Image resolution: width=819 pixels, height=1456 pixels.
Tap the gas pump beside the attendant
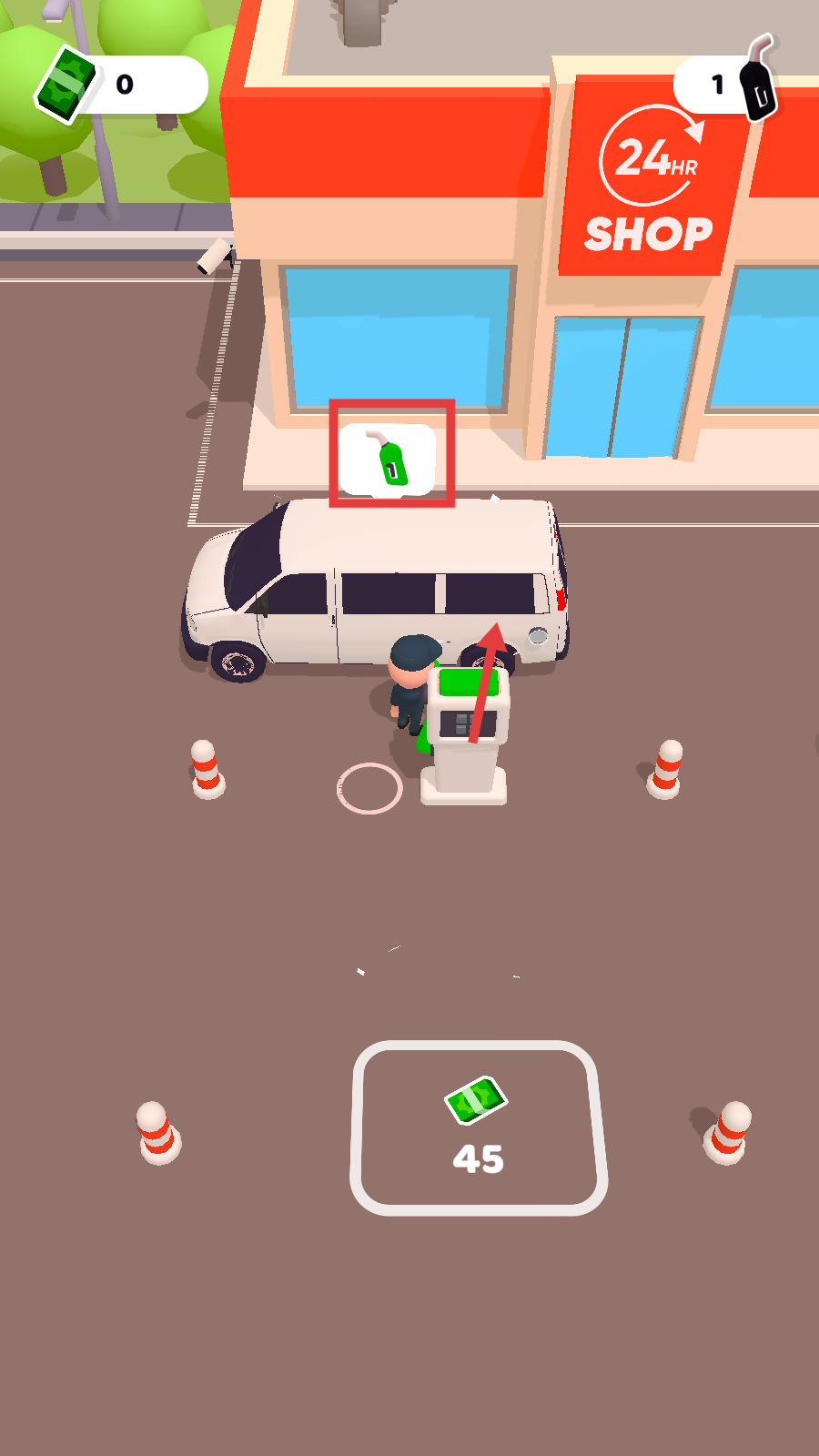(466, 737)
